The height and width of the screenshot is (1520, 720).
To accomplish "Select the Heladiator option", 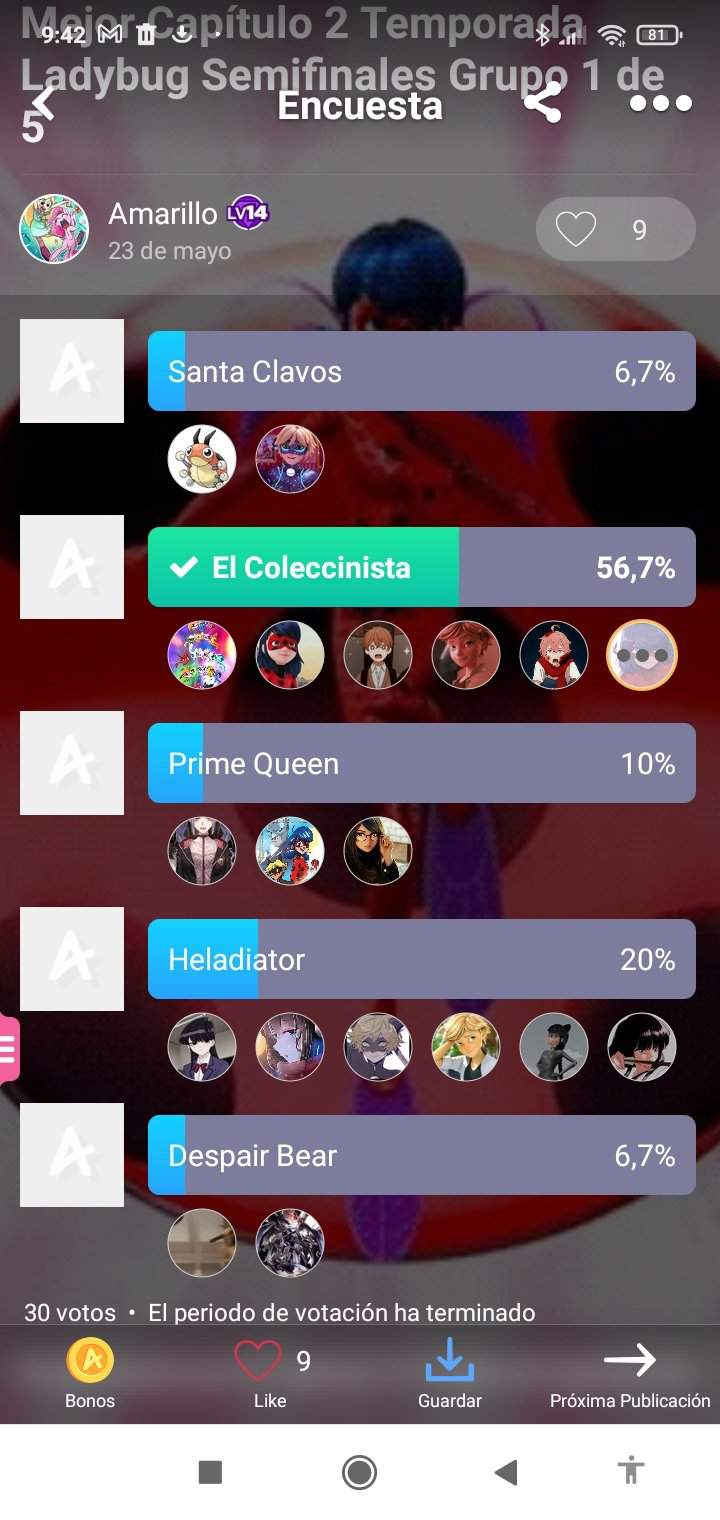I will tap(421, 959).
